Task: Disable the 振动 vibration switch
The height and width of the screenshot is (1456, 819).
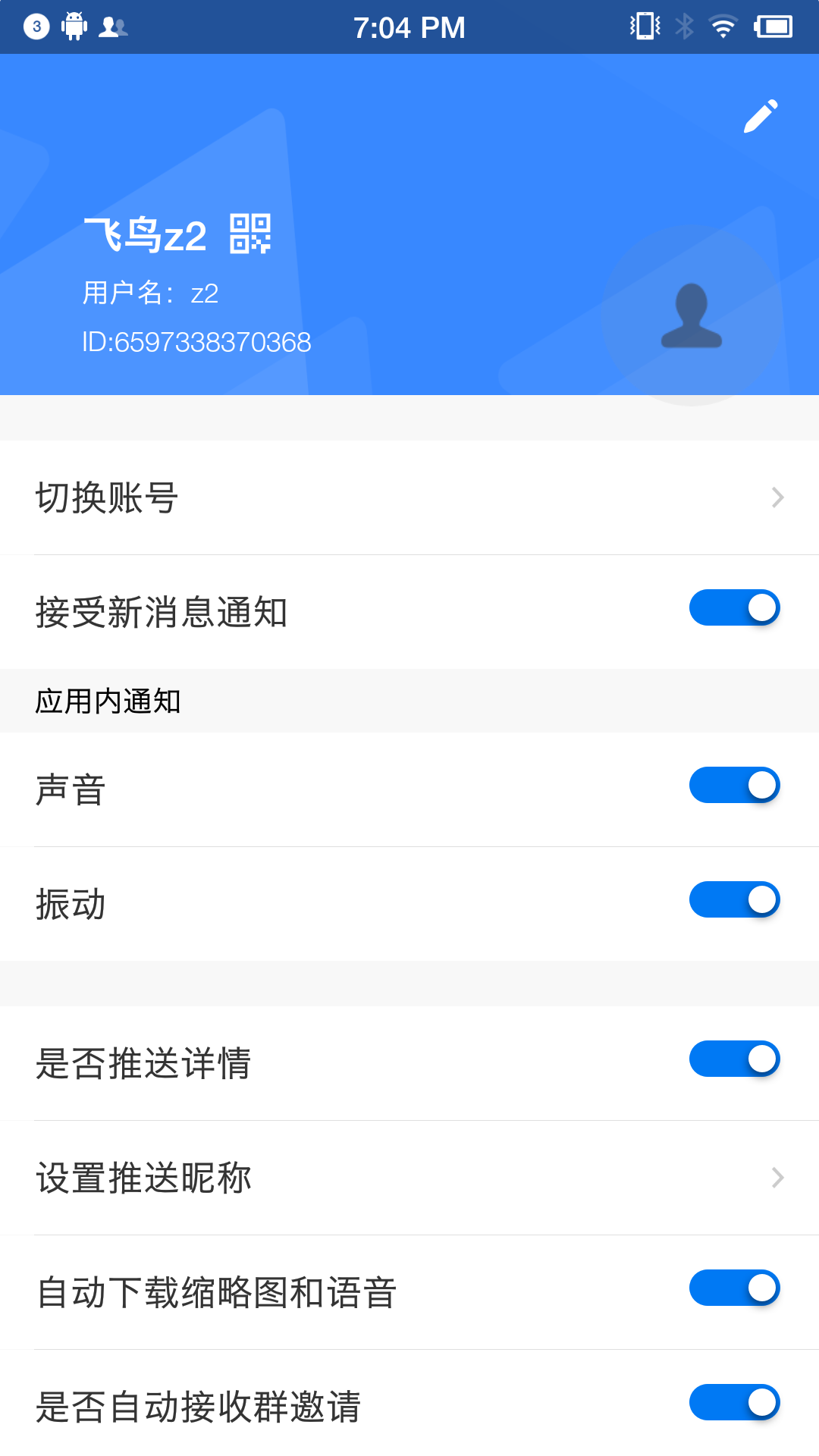Action: pos(733,899)
